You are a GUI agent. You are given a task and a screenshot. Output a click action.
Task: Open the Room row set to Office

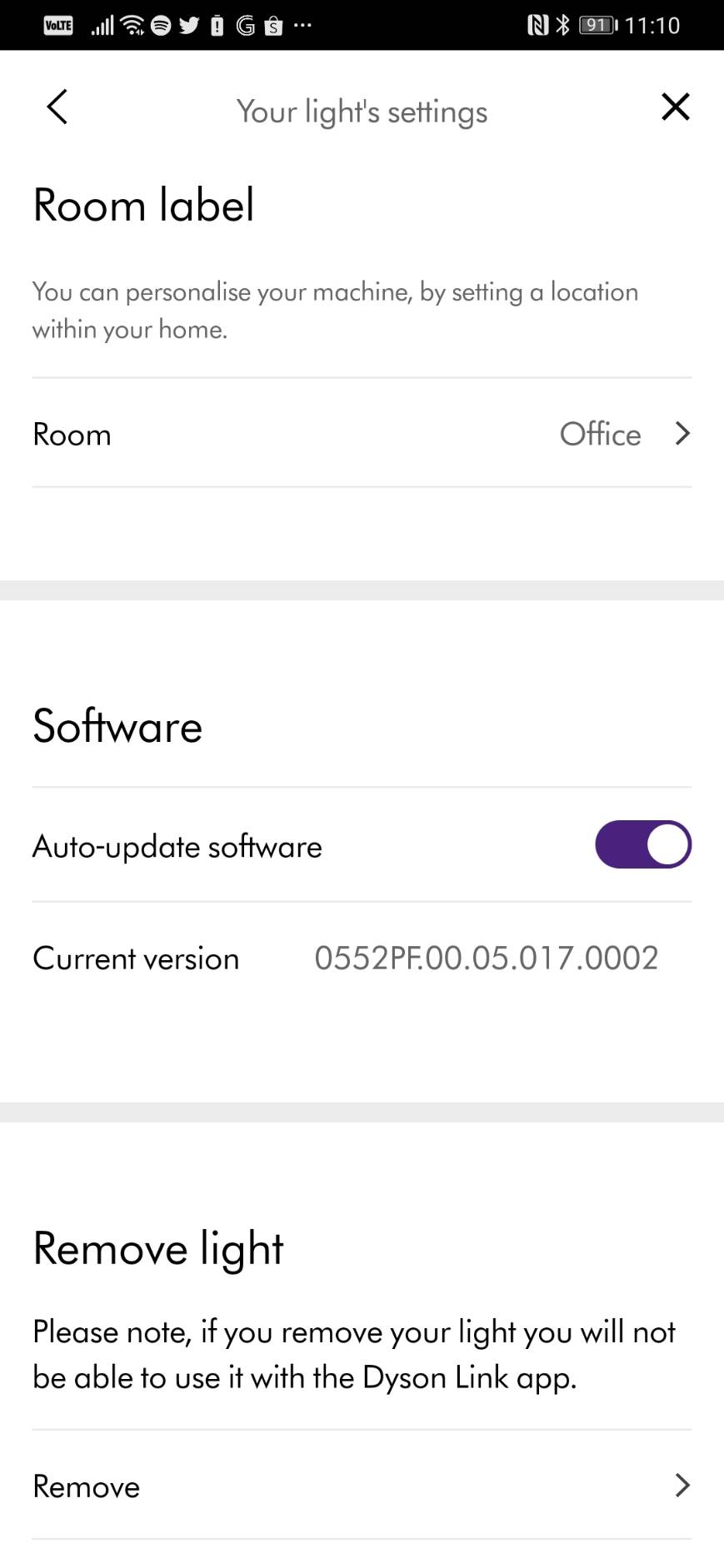point(362,434)
